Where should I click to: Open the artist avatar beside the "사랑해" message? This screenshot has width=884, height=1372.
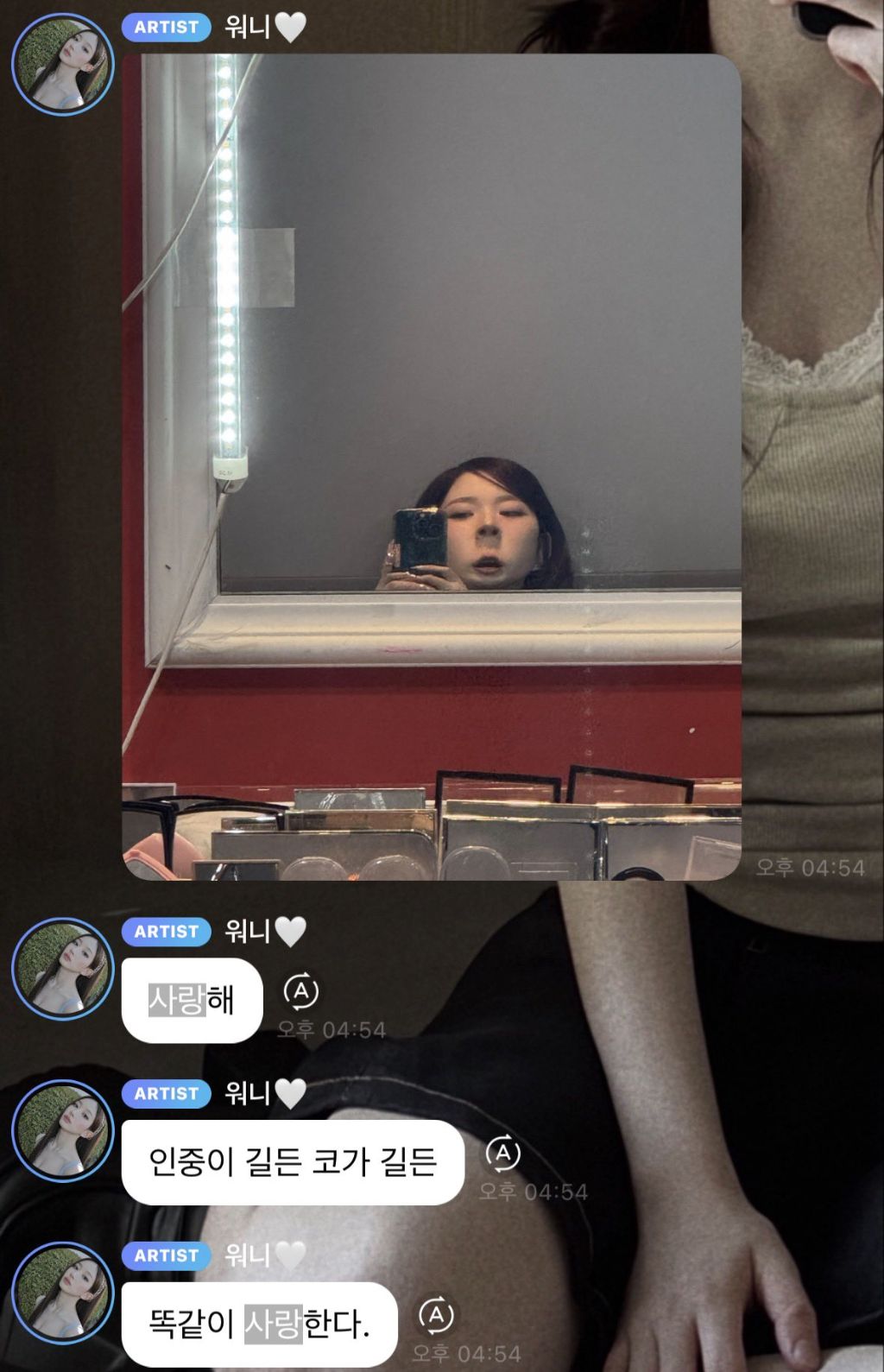coord(63,969)
